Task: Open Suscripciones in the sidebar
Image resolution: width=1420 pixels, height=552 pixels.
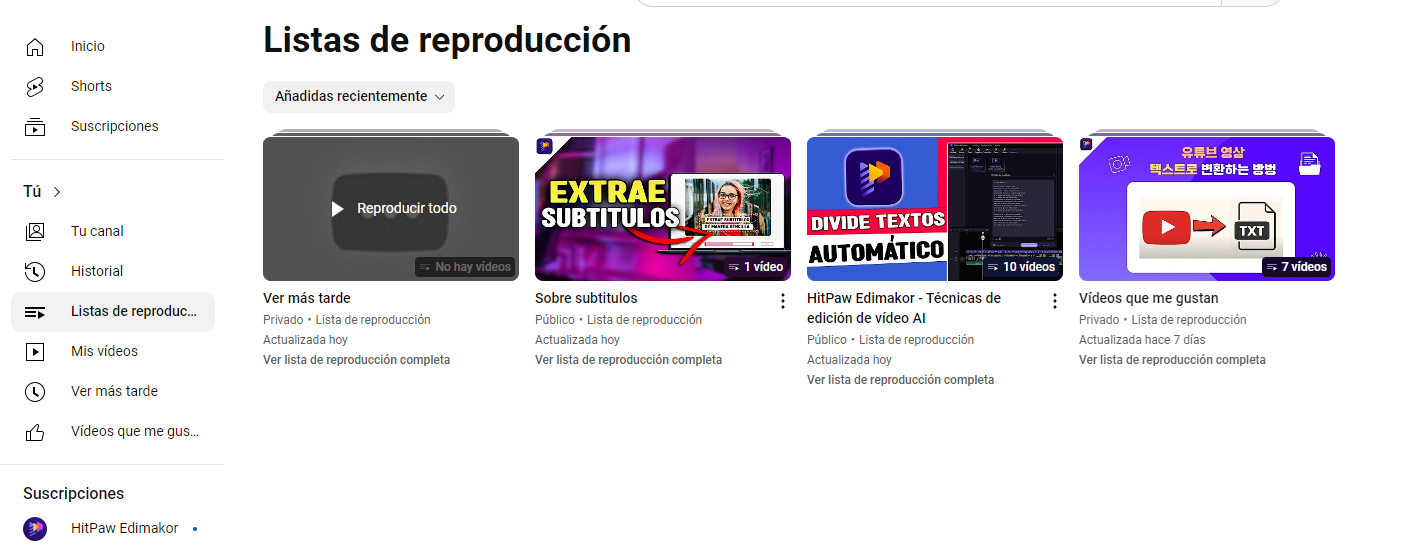Action: coord(113,127)
